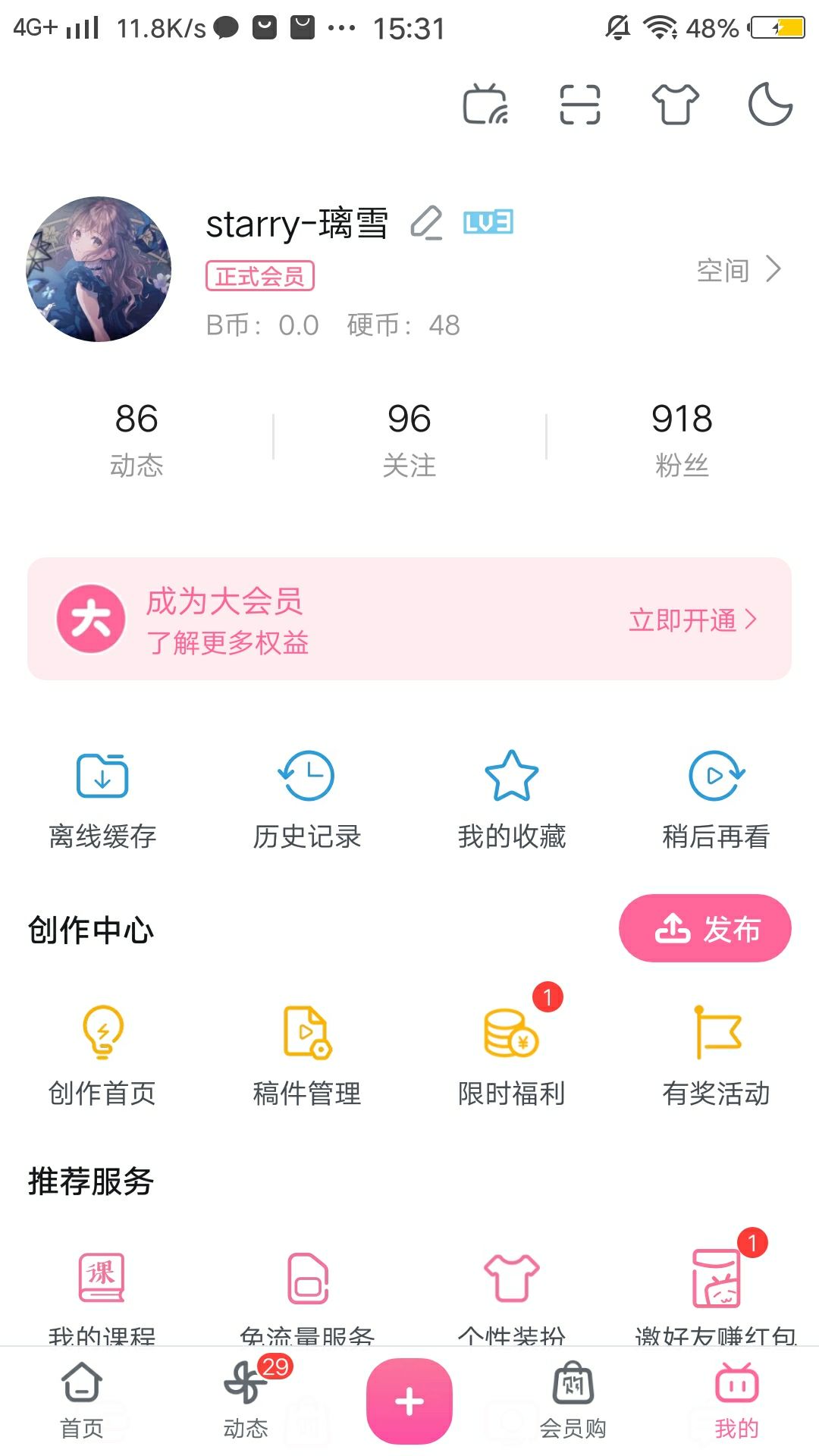The image size is (819, 1456).
Task: Switch to the 首页 home tab
Action: pos(82,1400)
